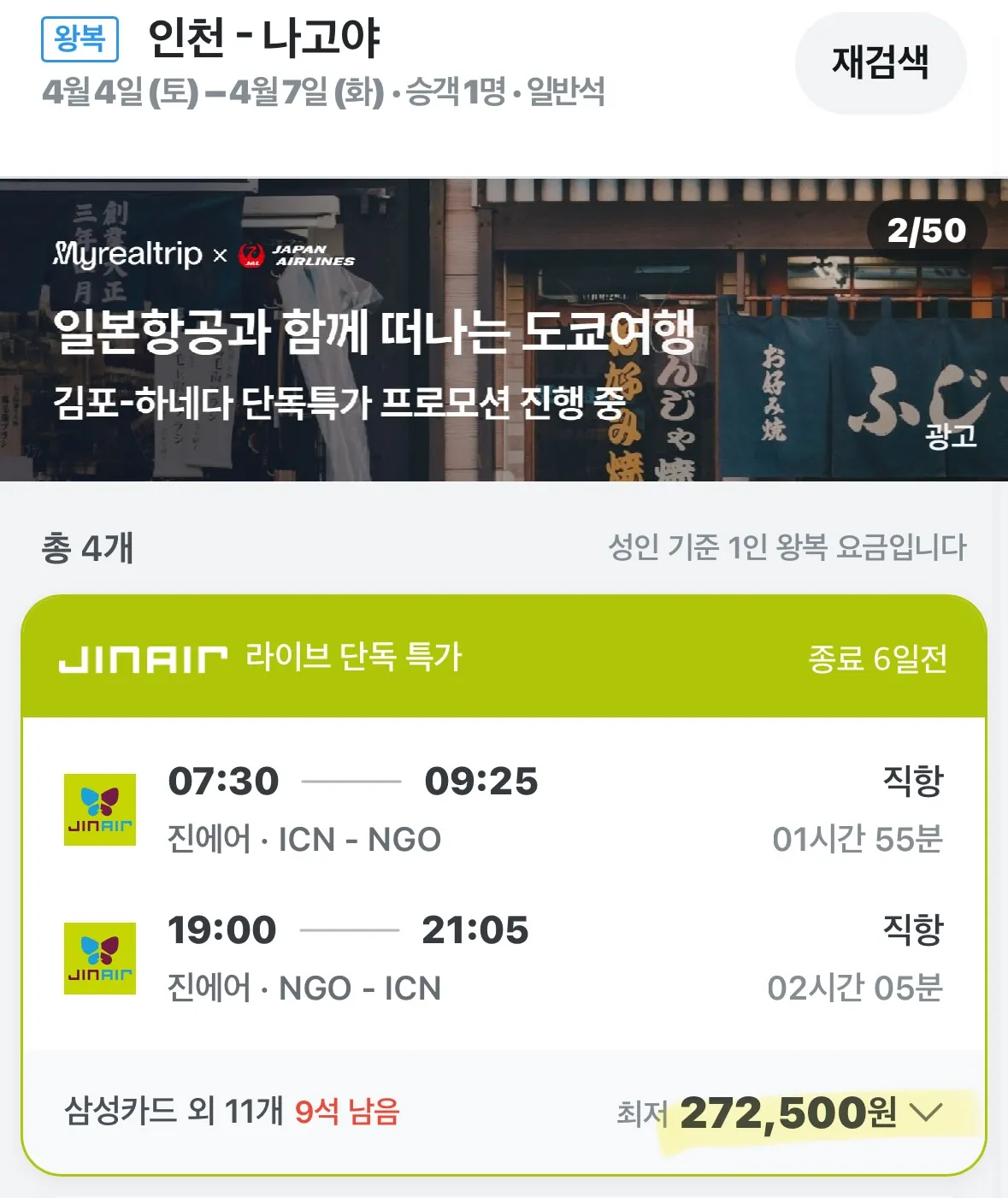The height and width of the screenshot is (1198, 1008).
Task: Open the 2/50 ad carousel counter
Action: 925,228
